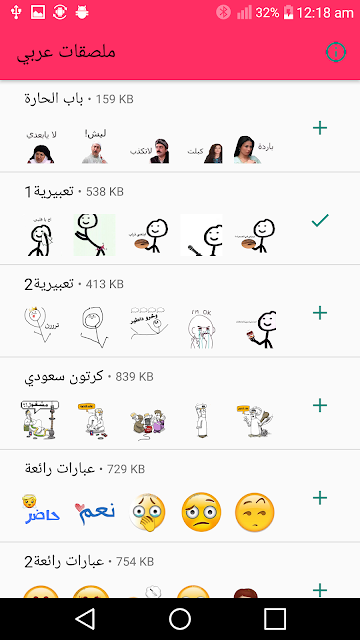Open the info icon in app bar
The width and height of the screenshot is (360, 640).
336,52
